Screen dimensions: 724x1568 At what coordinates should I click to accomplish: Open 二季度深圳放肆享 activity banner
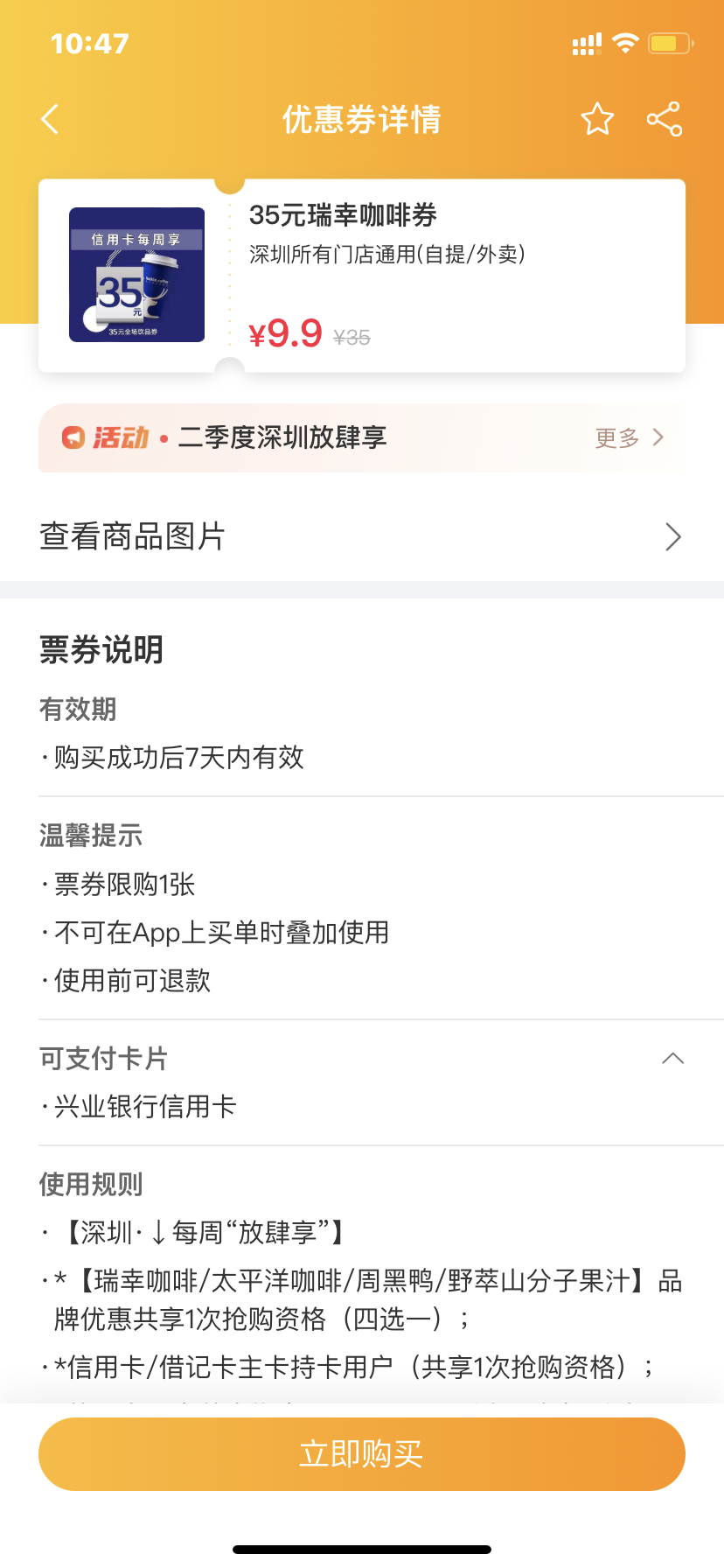[x=362, y=437]
